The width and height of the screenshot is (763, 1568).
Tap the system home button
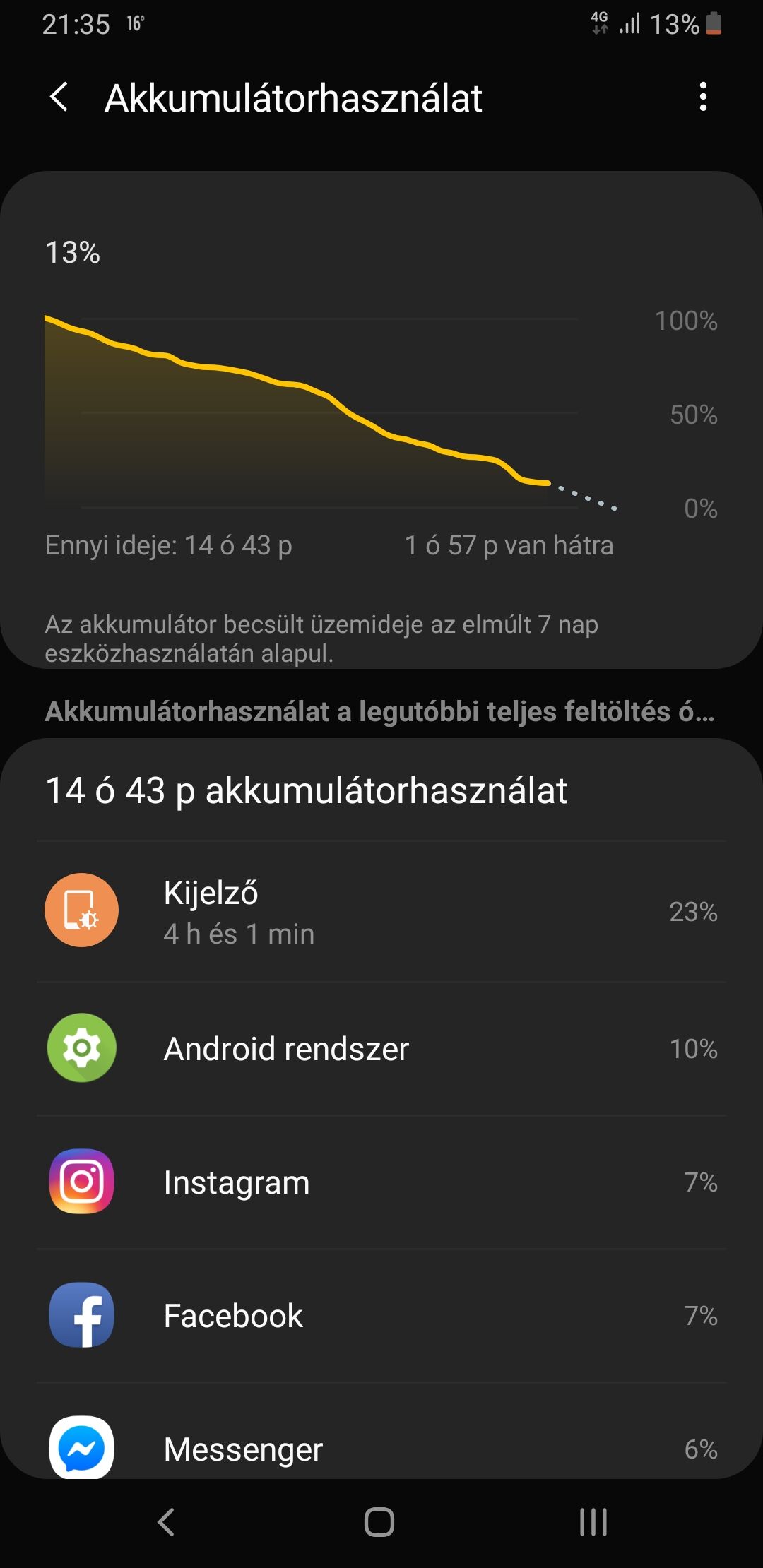[x=379, y=1522]
